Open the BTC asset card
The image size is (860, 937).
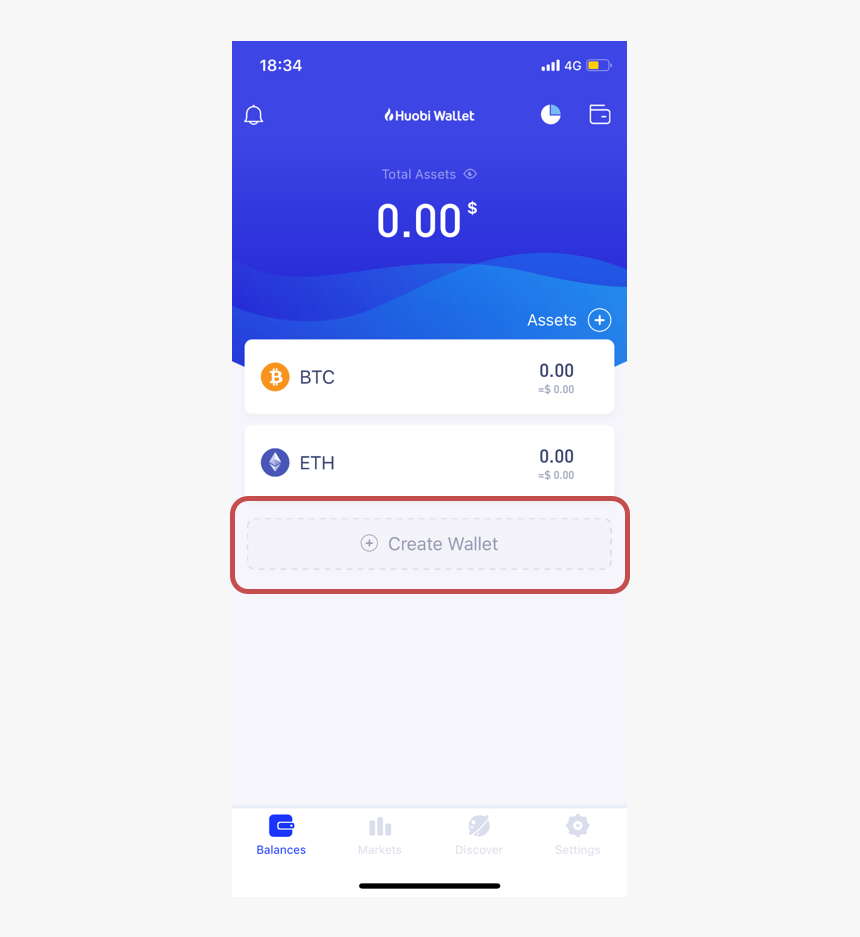pyautogui.click(x=429, y=377)
